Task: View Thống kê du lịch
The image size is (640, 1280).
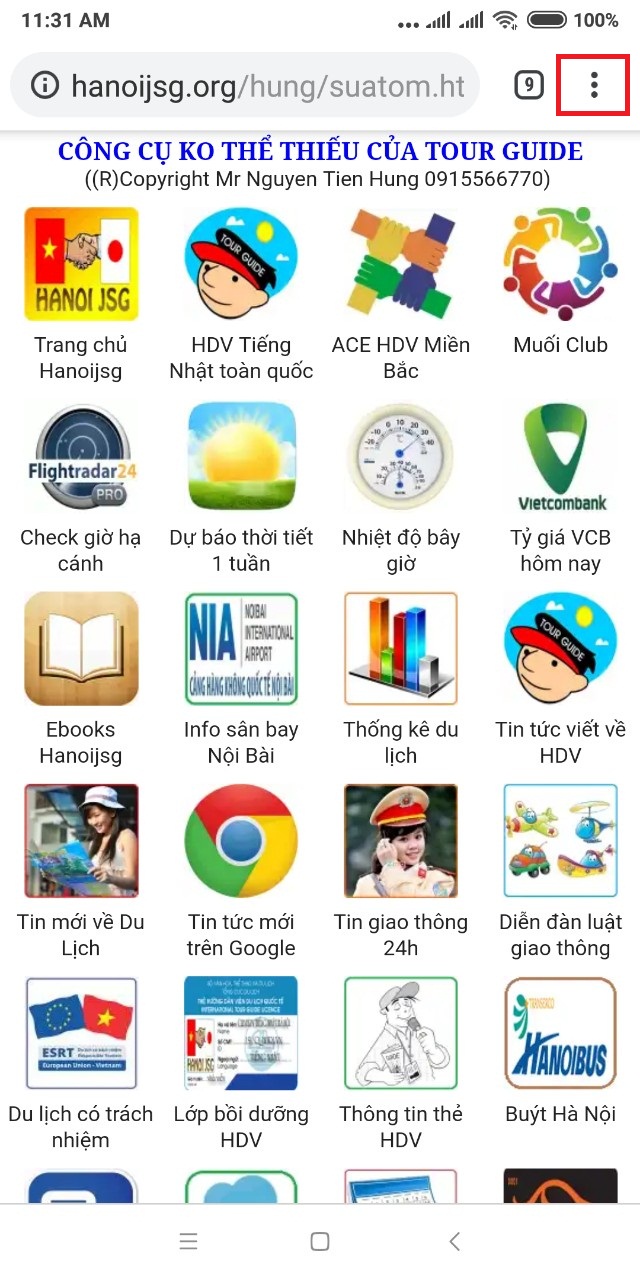Action: click(400, 649)
